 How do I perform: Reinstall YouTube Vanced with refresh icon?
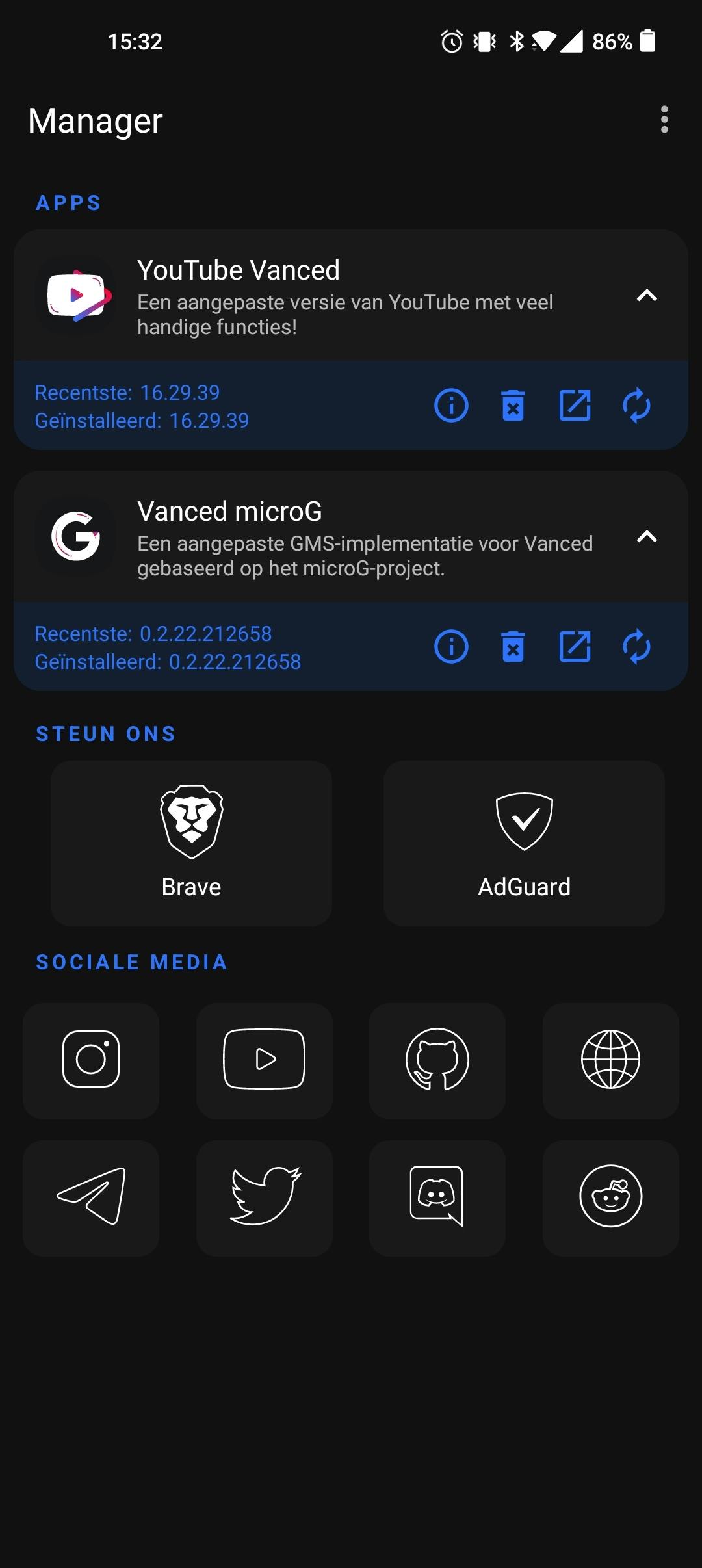click(636, 406)
